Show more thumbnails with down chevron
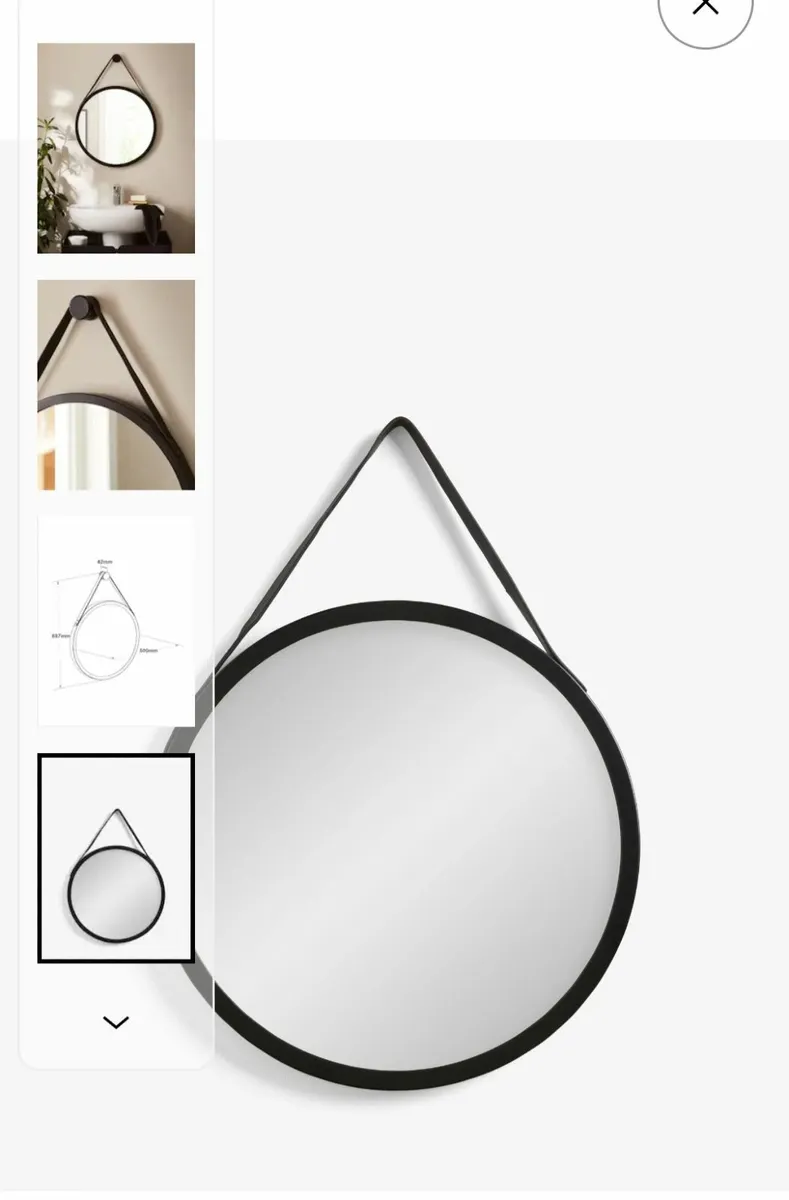This screenshot has height=1200, width=789. [x=116, y=1022]
